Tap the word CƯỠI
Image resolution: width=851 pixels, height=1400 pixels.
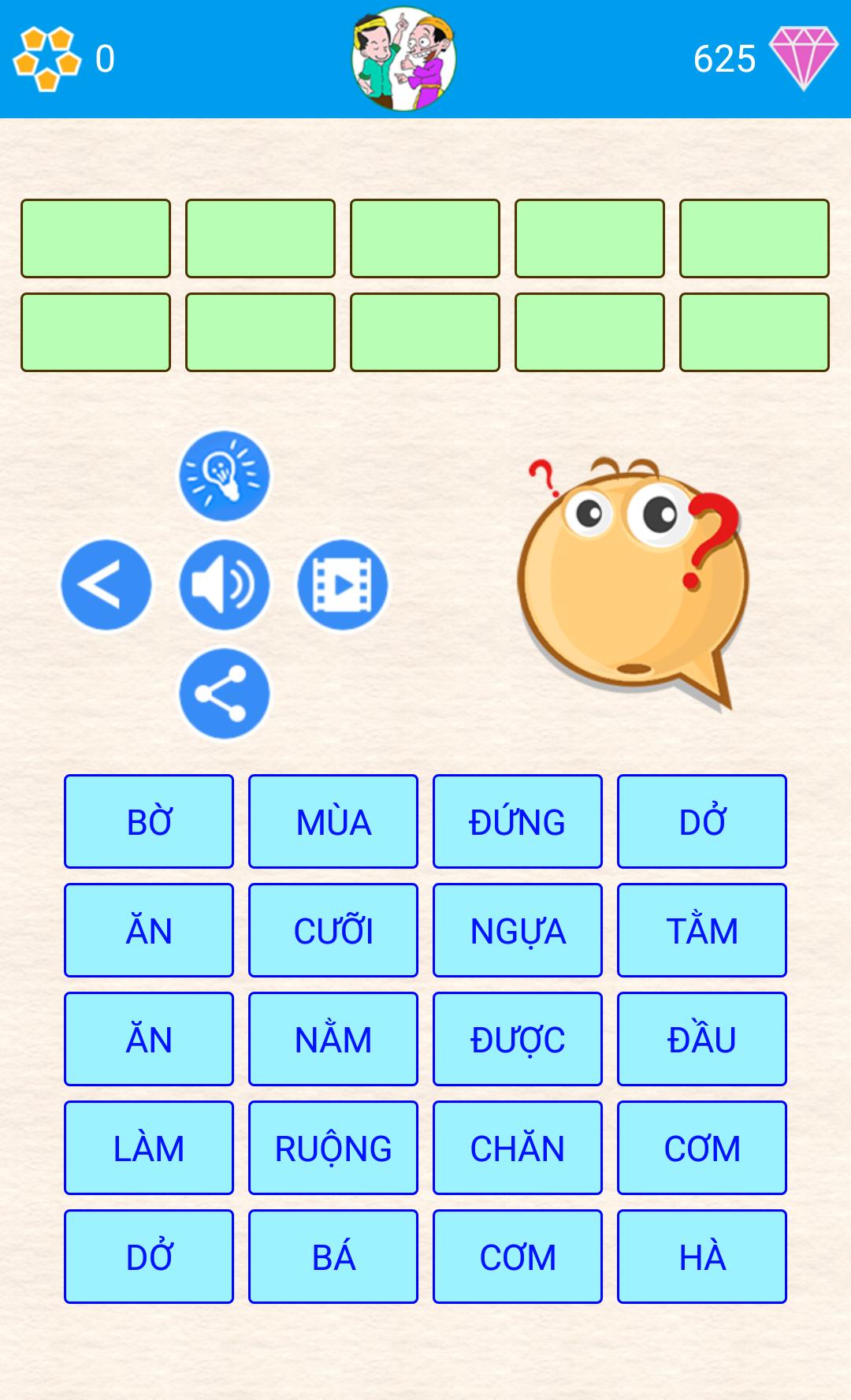click(x=333, y=930)
